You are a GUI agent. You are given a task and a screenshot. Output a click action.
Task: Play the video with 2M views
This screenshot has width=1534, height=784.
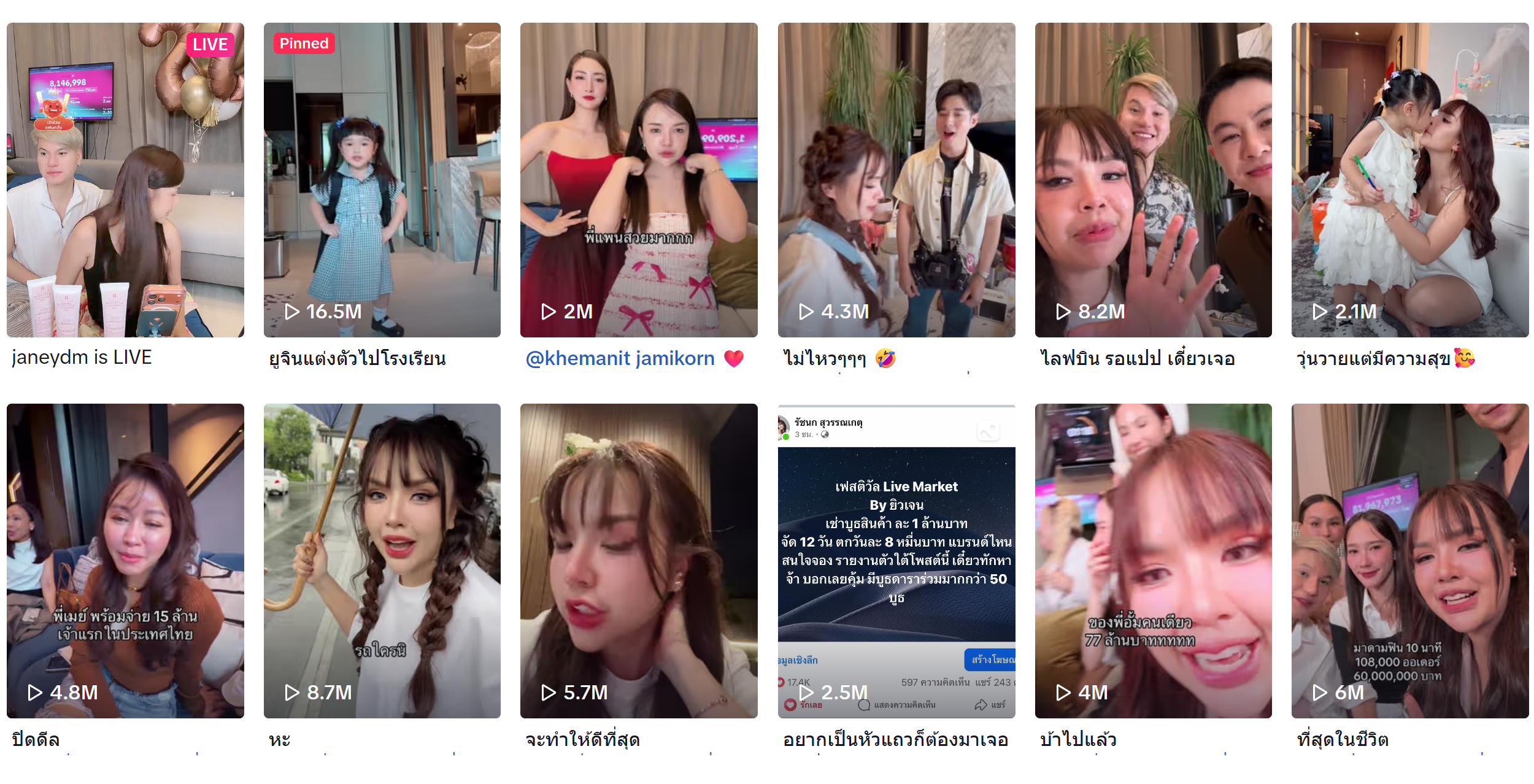click(x=639, y=180)
